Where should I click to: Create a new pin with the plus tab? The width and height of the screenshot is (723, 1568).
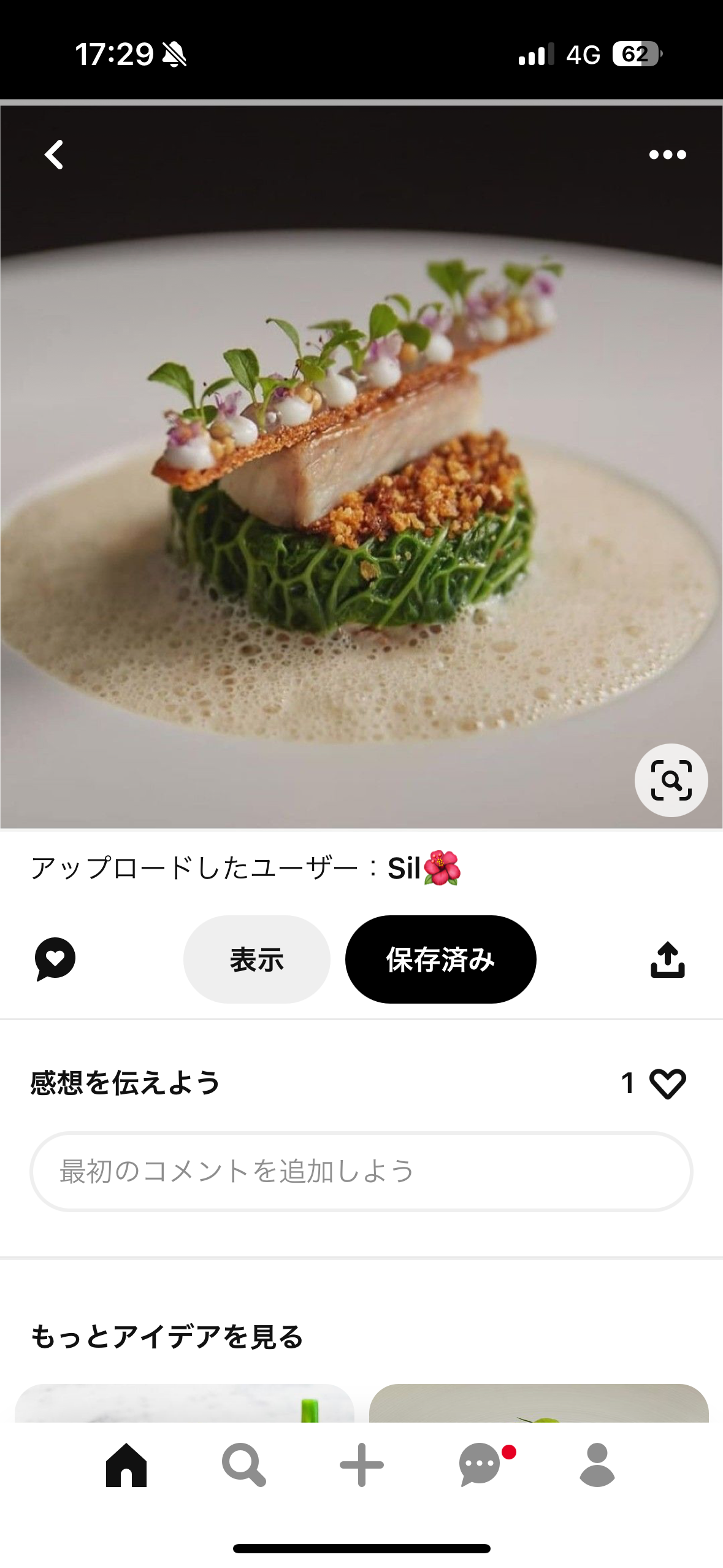(361, 1465)
